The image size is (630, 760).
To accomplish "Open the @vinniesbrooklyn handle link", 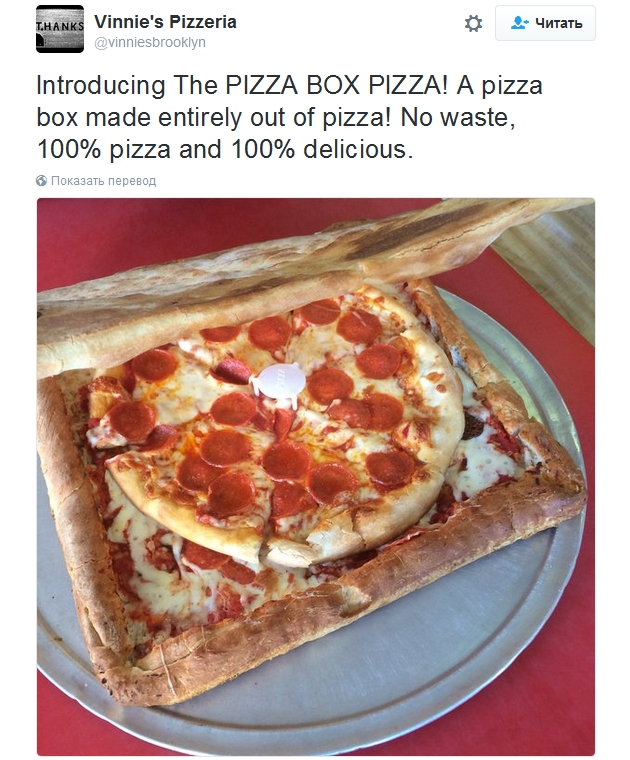I will (x=150, y=43).
